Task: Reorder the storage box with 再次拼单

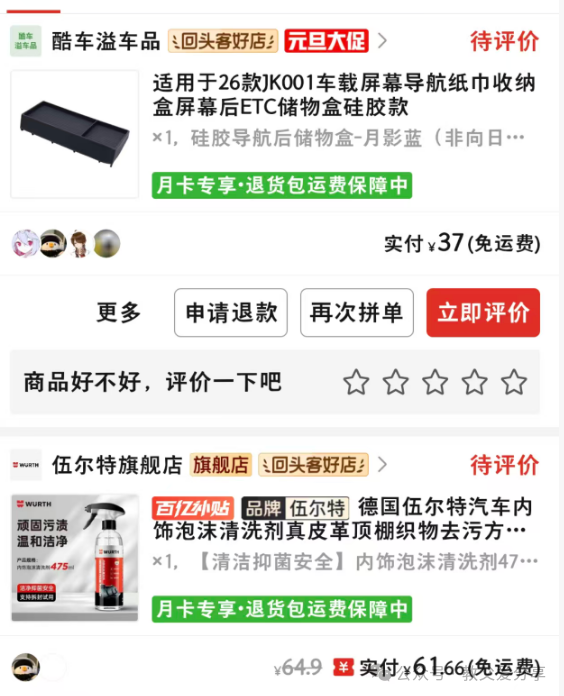Action: 357,312
